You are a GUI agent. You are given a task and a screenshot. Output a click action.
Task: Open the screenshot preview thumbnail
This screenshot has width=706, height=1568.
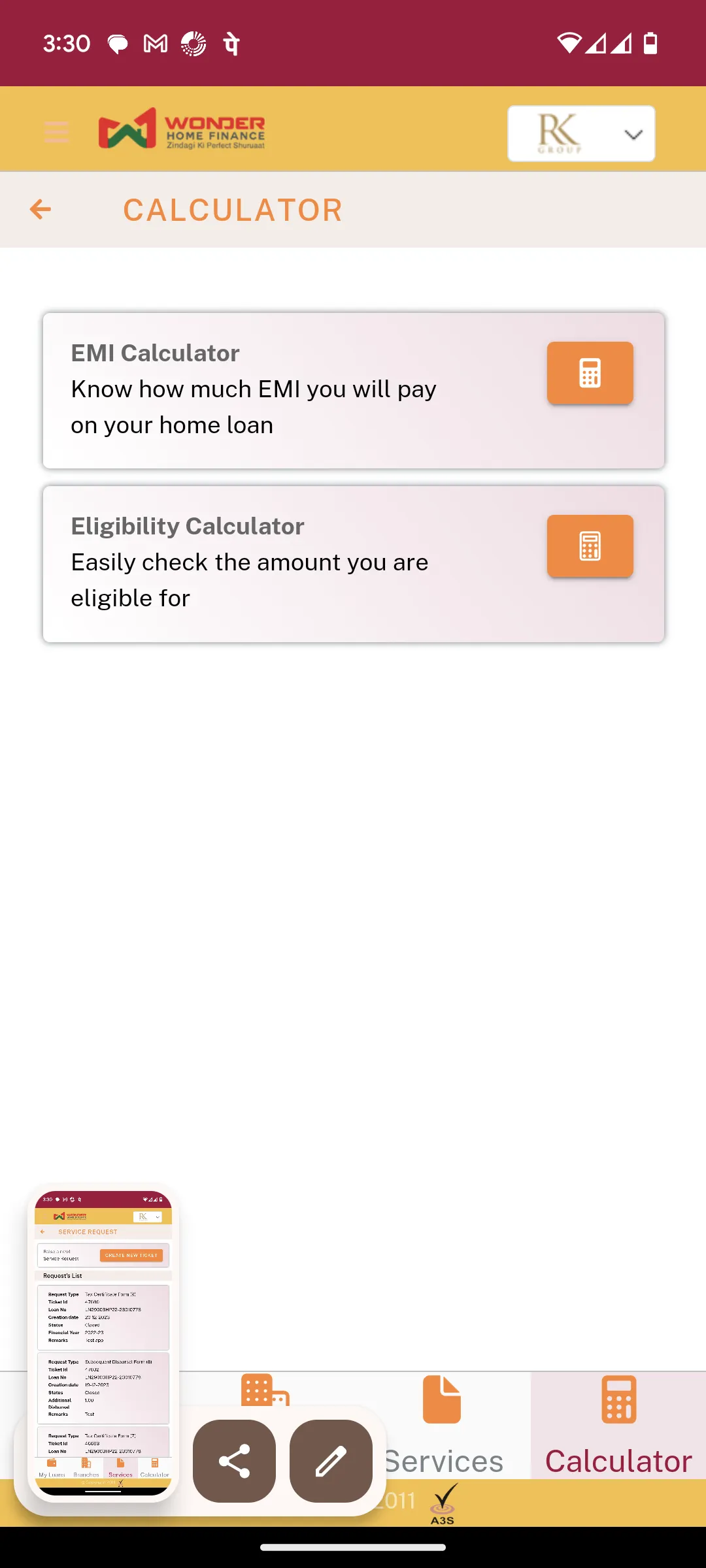[x=103, y=1343]
